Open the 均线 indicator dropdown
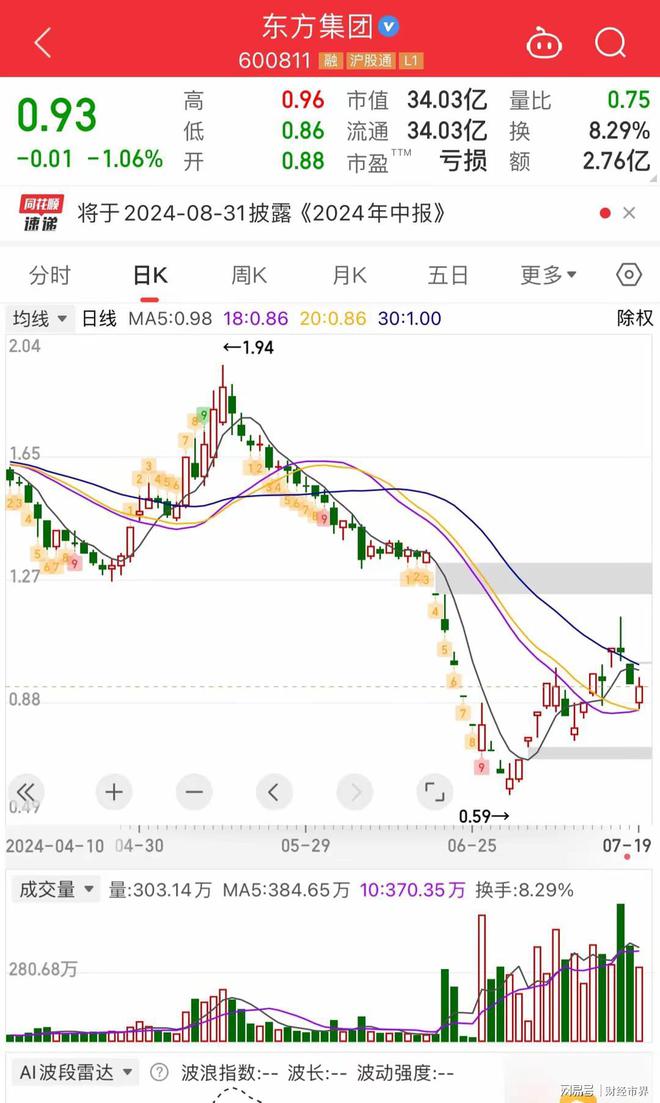This screenshot has width=660, height=1103. tap(40, 319)
